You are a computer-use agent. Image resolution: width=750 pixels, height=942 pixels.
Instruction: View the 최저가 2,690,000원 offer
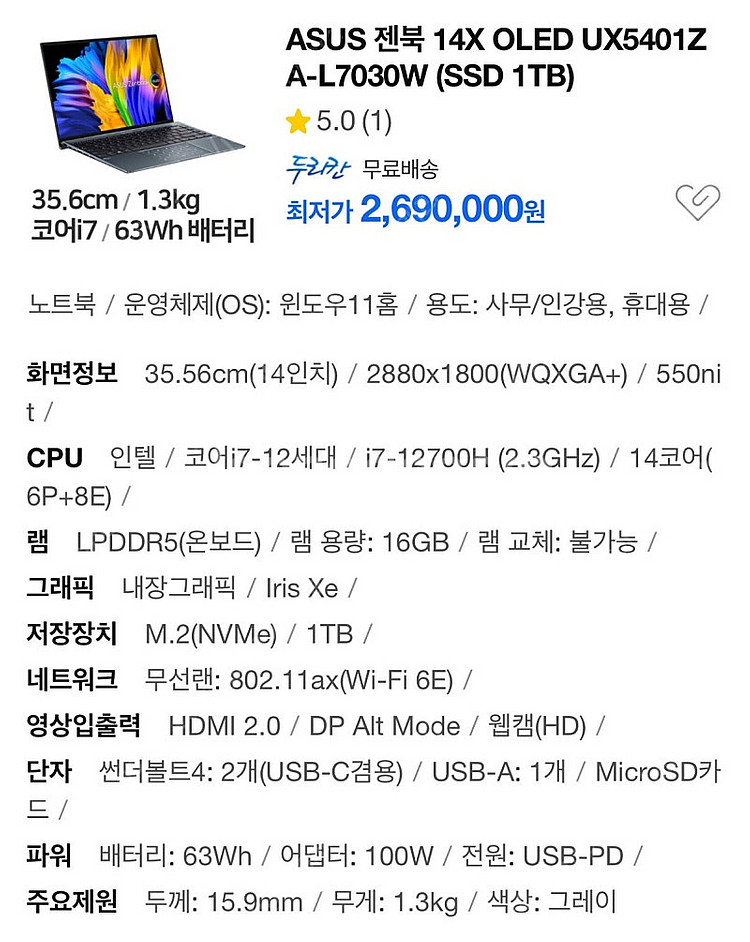(416, 209)
